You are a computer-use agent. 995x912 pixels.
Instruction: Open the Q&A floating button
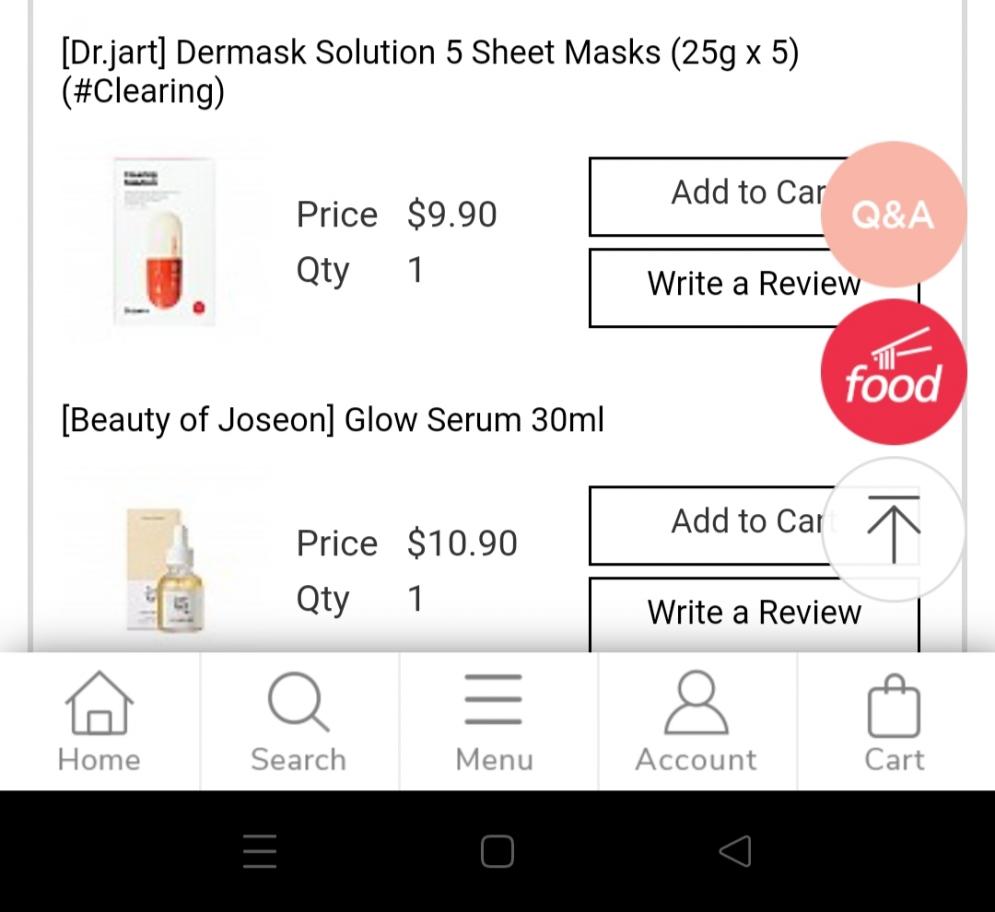pyautogui.click(x=892, y=214)
